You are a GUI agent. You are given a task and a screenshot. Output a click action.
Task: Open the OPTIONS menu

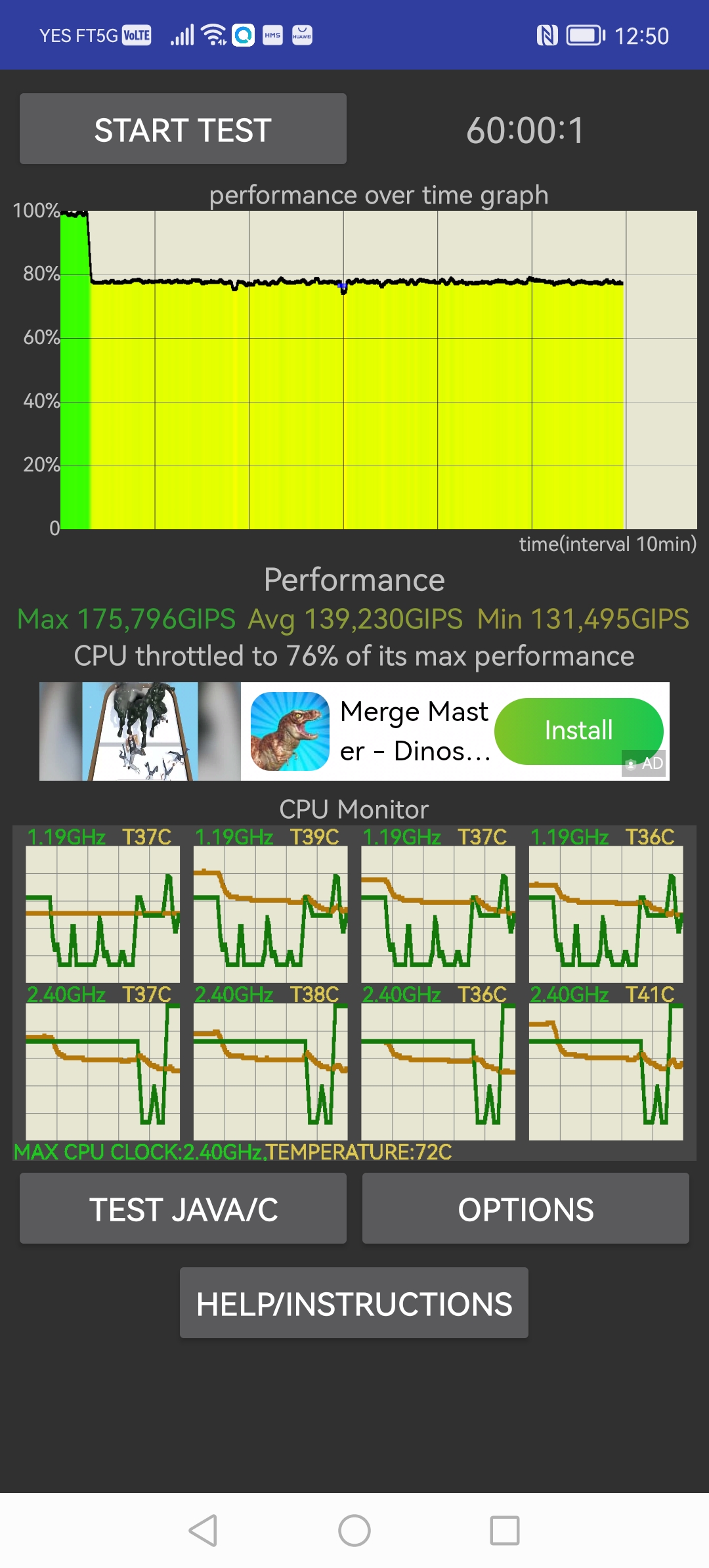coord(526,1208)
